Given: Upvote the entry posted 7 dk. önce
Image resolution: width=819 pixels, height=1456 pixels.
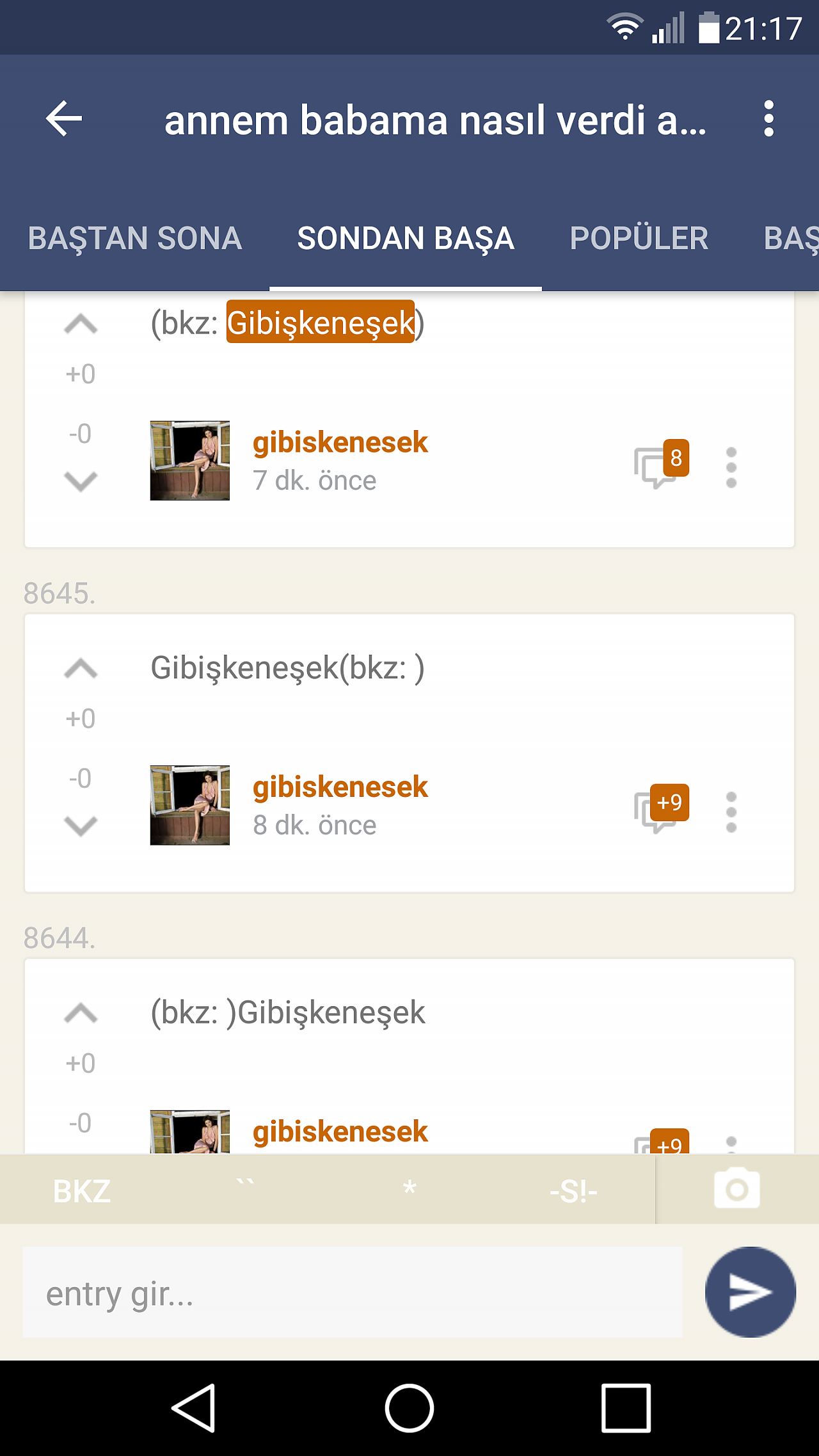Looking at the screenshot, I should coord(81,324).
